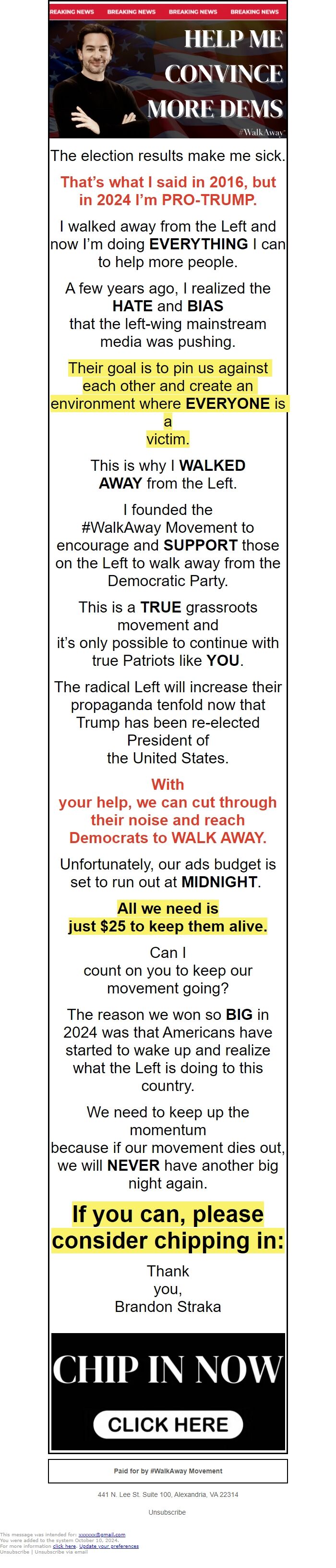Open the 'click here' more information link

[x=64, y=1546]
